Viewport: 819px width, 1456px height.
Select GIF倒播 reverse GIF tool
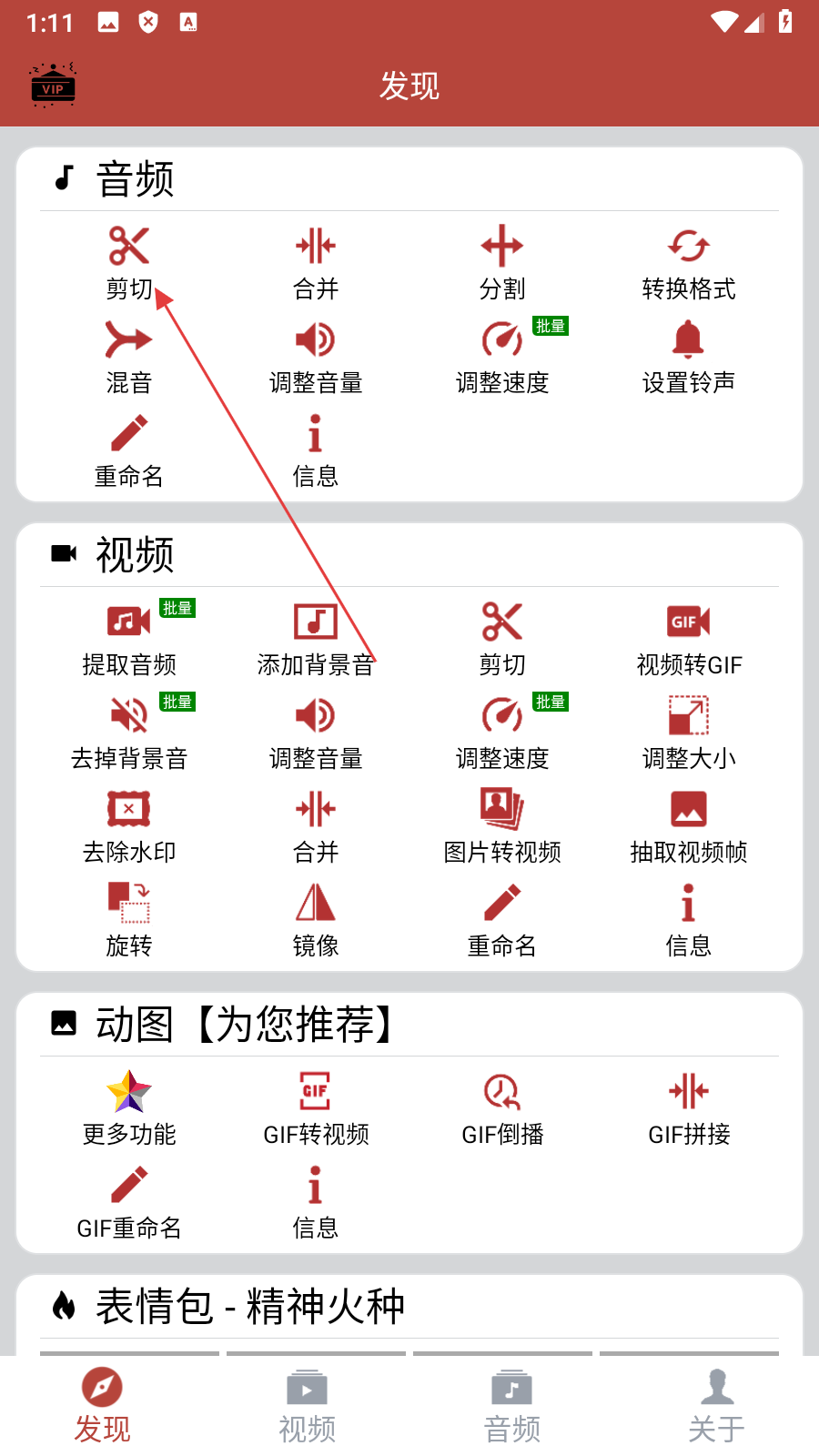coord(502,1107)
